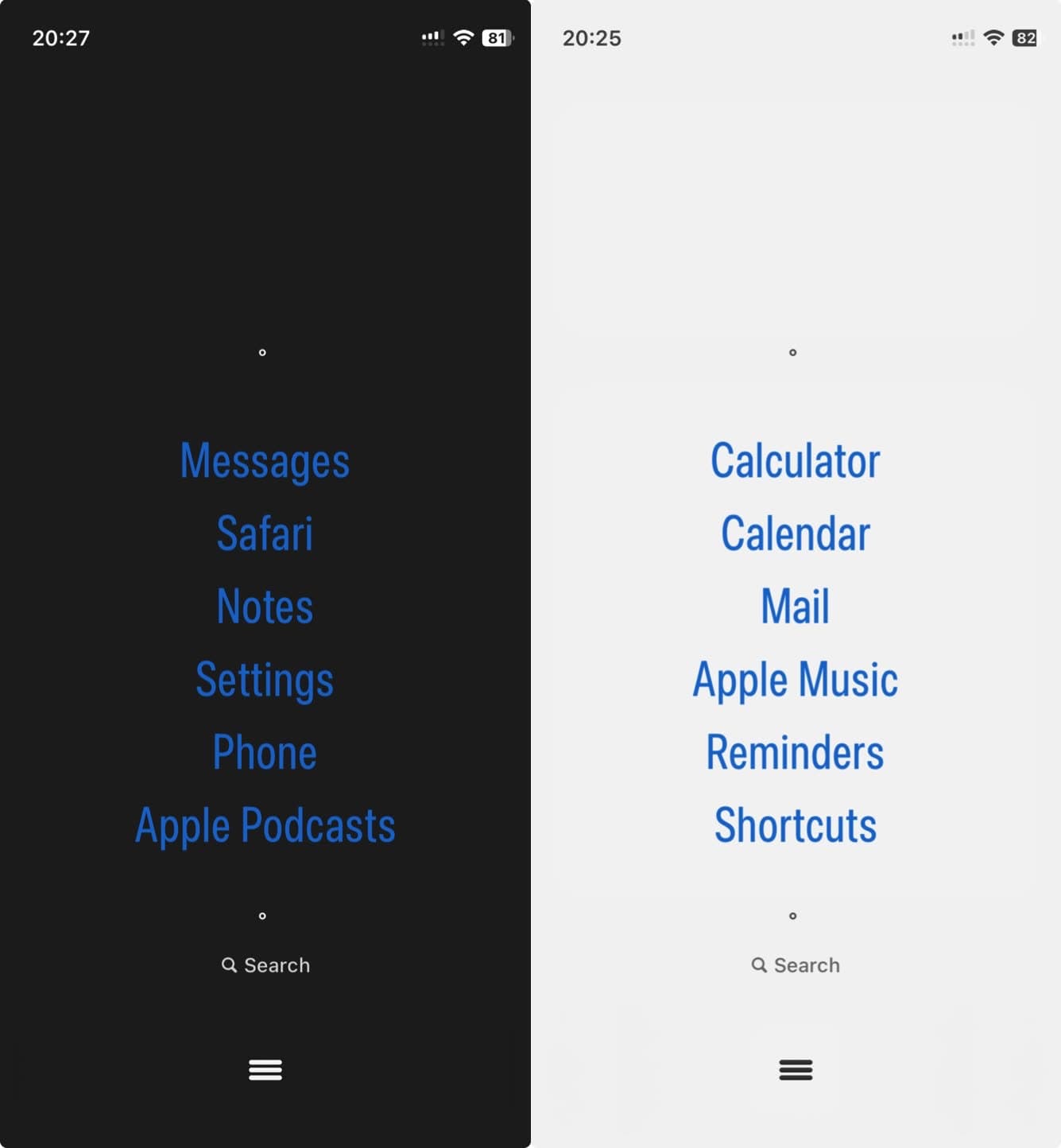Open the hamburger menu on light screen
This screenshot has height=1148, width=1061.
pyautogui.click(x=796, y=1070)
